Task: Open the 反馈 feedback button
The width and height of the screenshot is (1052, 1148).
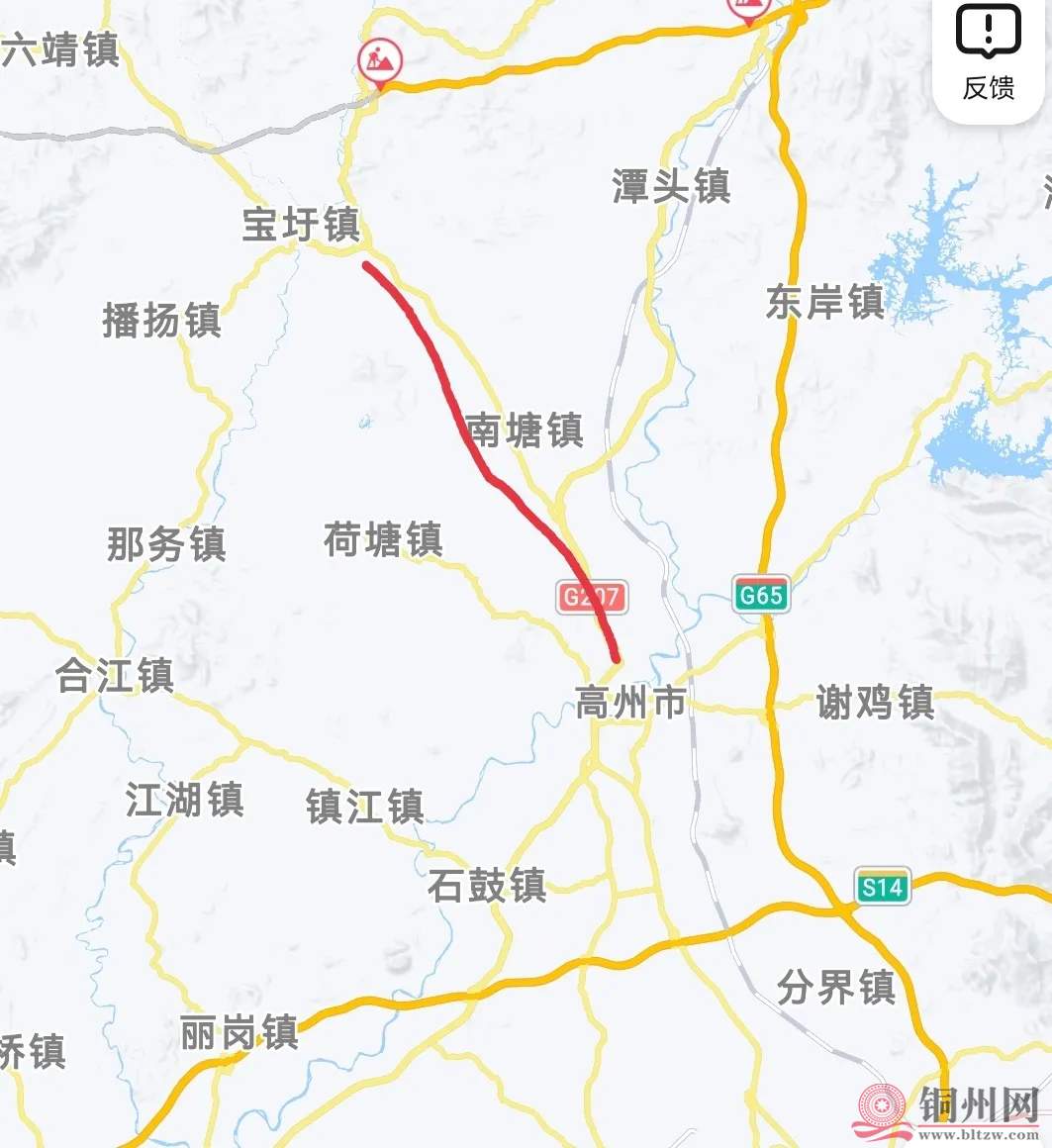Action: click(x=988, y=54)
